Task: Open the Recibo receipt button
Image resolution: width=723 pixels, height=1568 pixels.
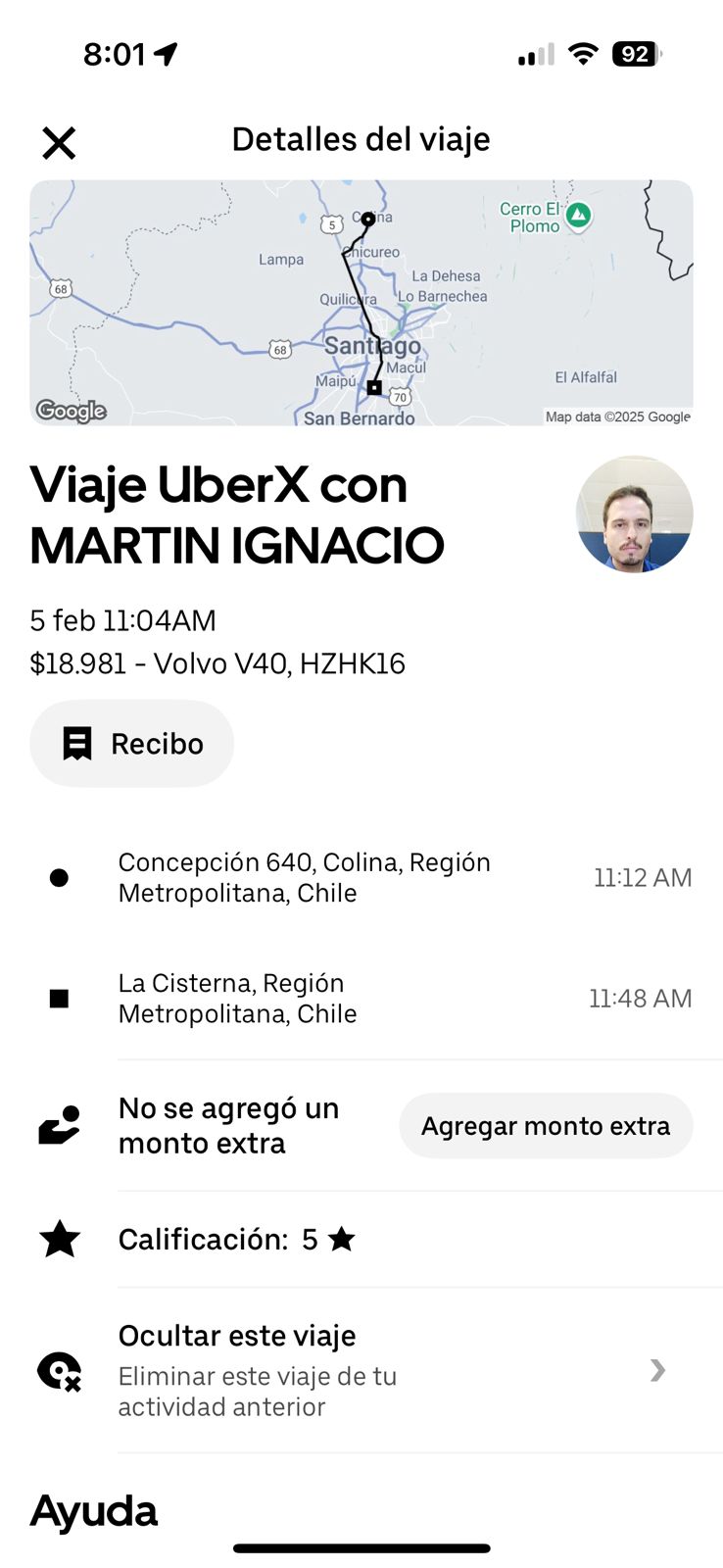Action: pyautogui.click(x=132, y=744)
